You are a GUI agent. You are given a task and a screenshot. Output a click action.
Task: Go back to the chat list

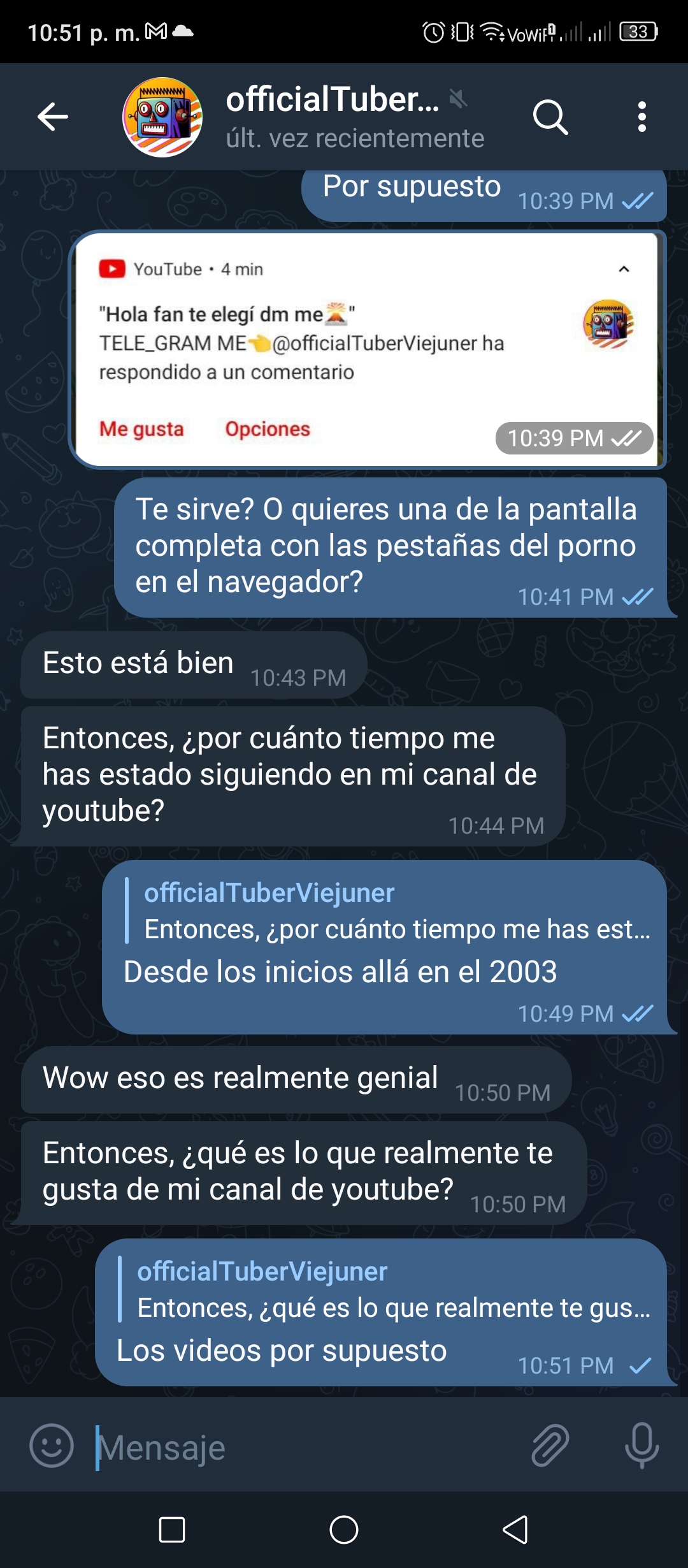53,117
